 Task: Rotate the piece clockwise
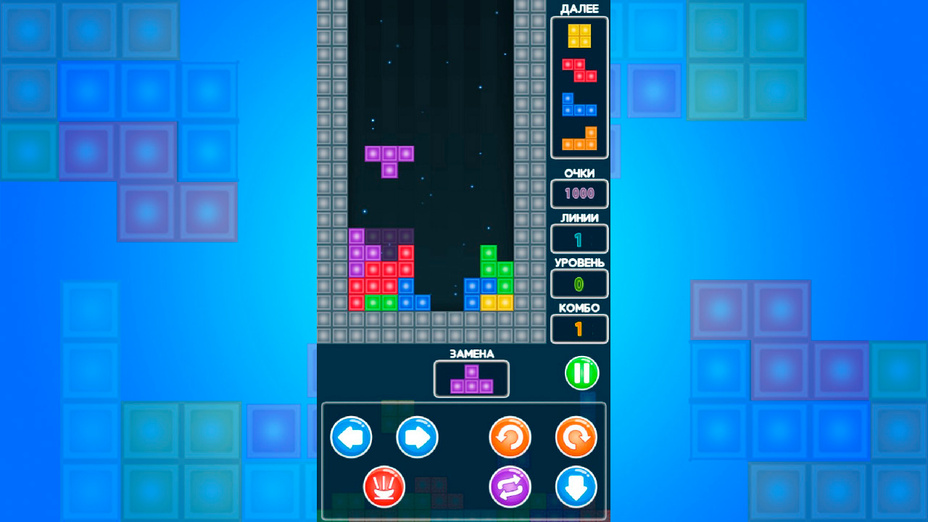576,438
